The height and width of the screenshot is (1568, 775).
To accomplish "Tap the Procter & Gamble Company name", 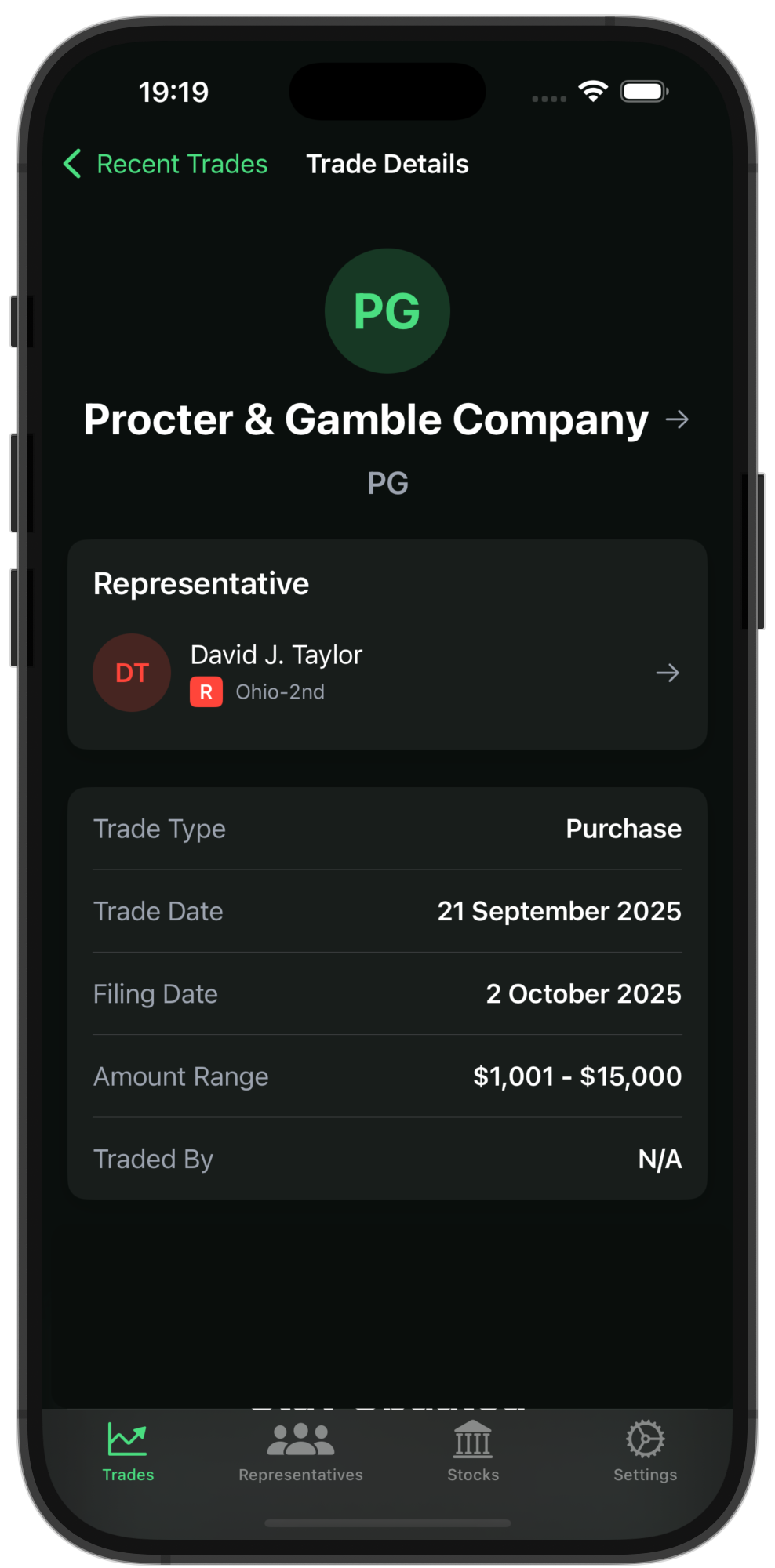I will 366,419.
